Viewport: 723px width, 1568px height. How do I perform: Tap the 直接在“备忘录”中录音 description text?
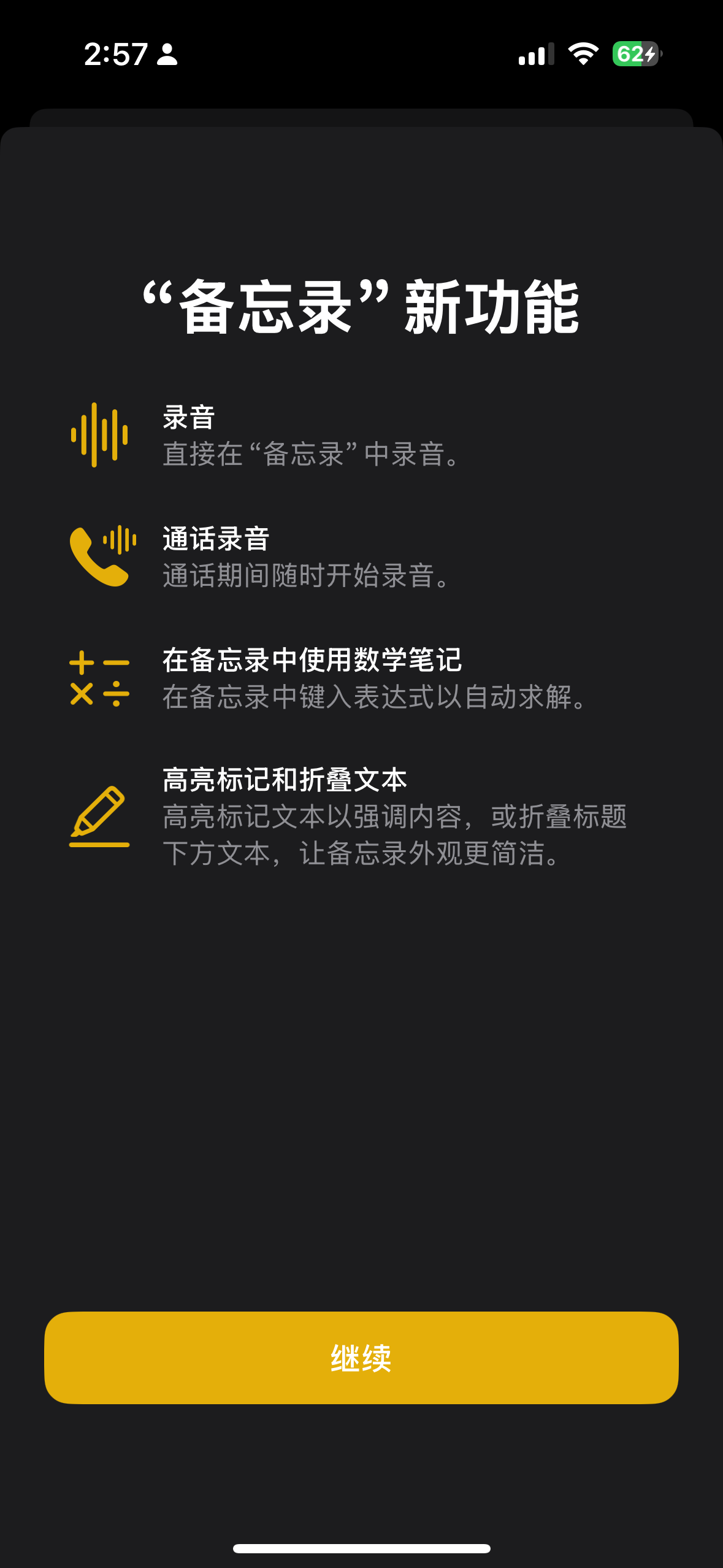[x=310, y=456]
